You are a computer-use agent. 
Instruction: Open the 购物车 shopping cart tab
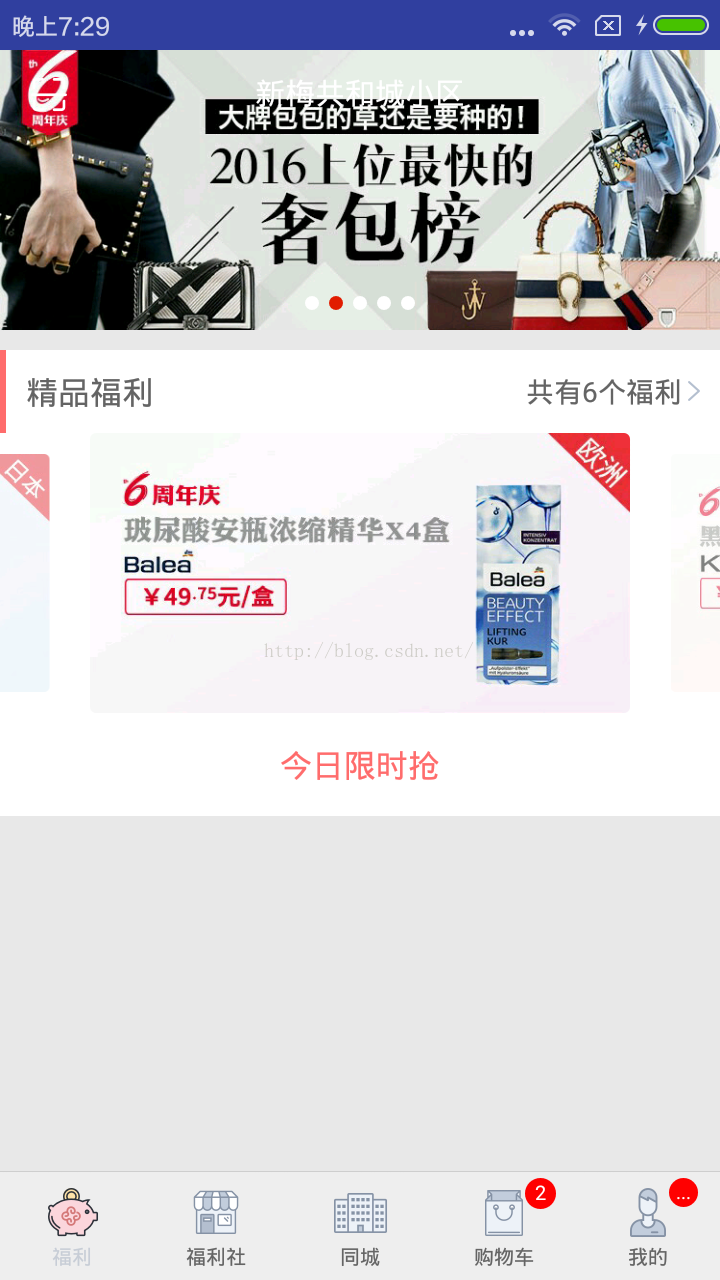(x=504, y=1227)
